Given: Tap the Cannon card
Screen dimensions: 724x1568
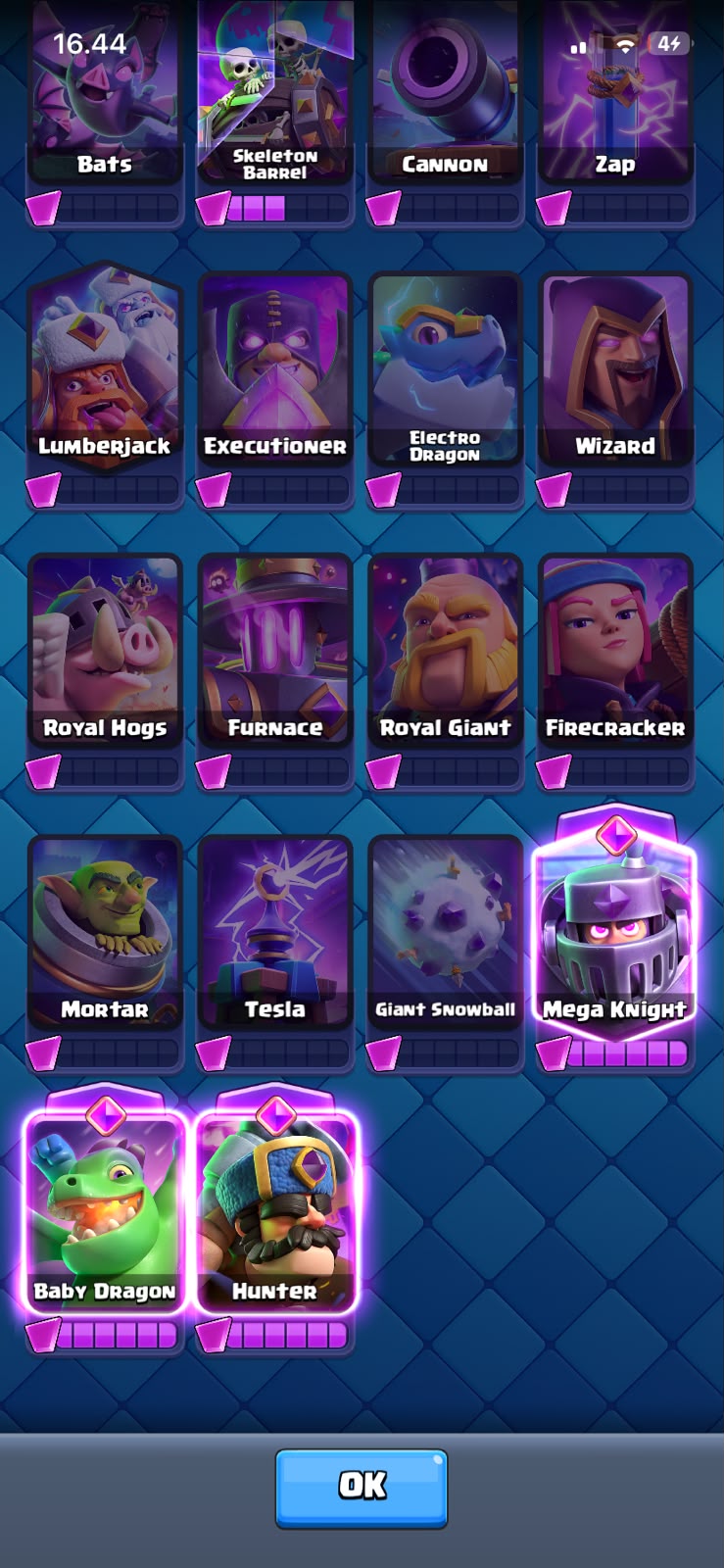Looking at the screenshot, I should coord(445,113).
